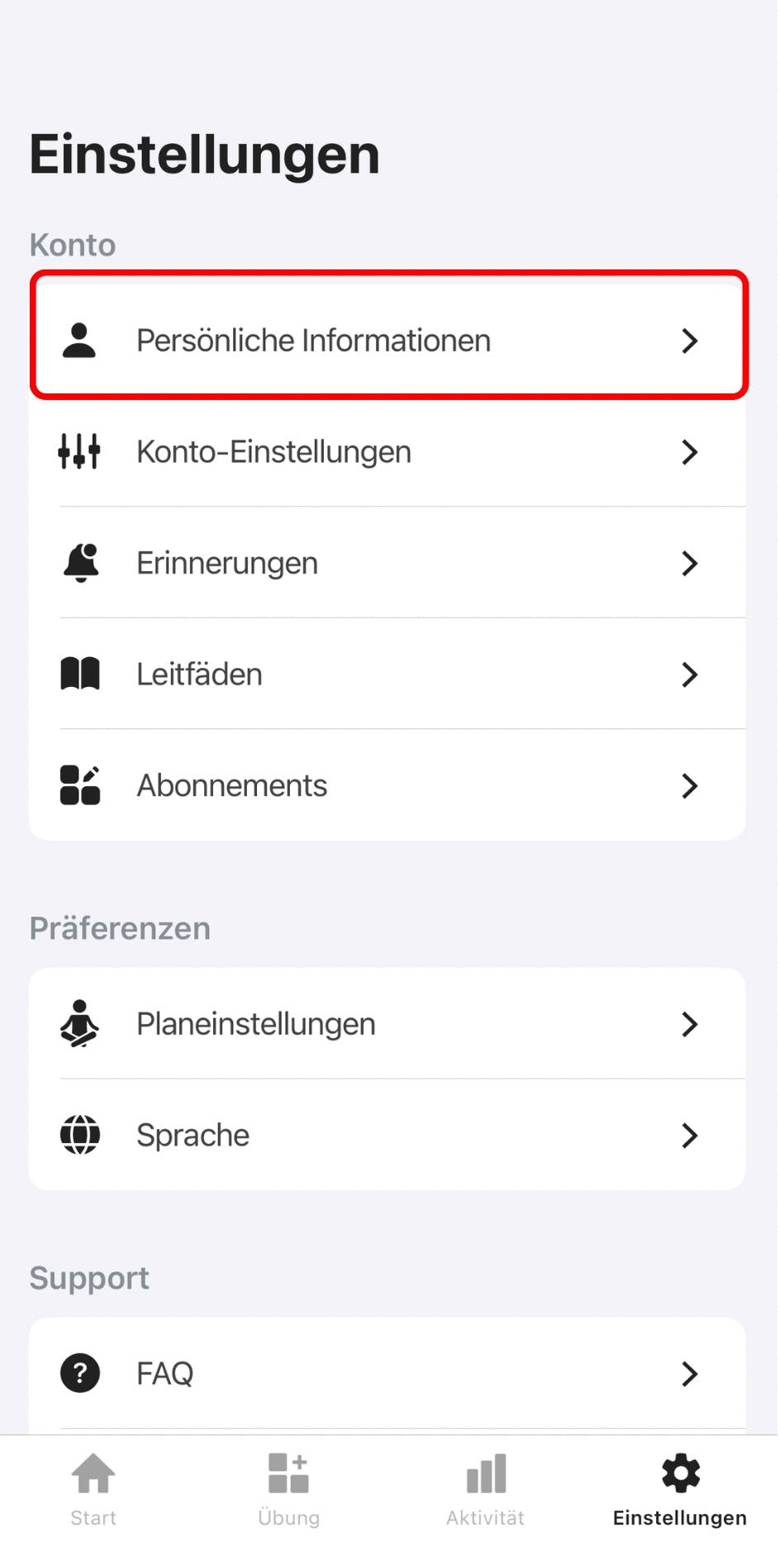This screenshot has height=1568, width=780.
Task: Open the FAQ page
Action: 387,1374
